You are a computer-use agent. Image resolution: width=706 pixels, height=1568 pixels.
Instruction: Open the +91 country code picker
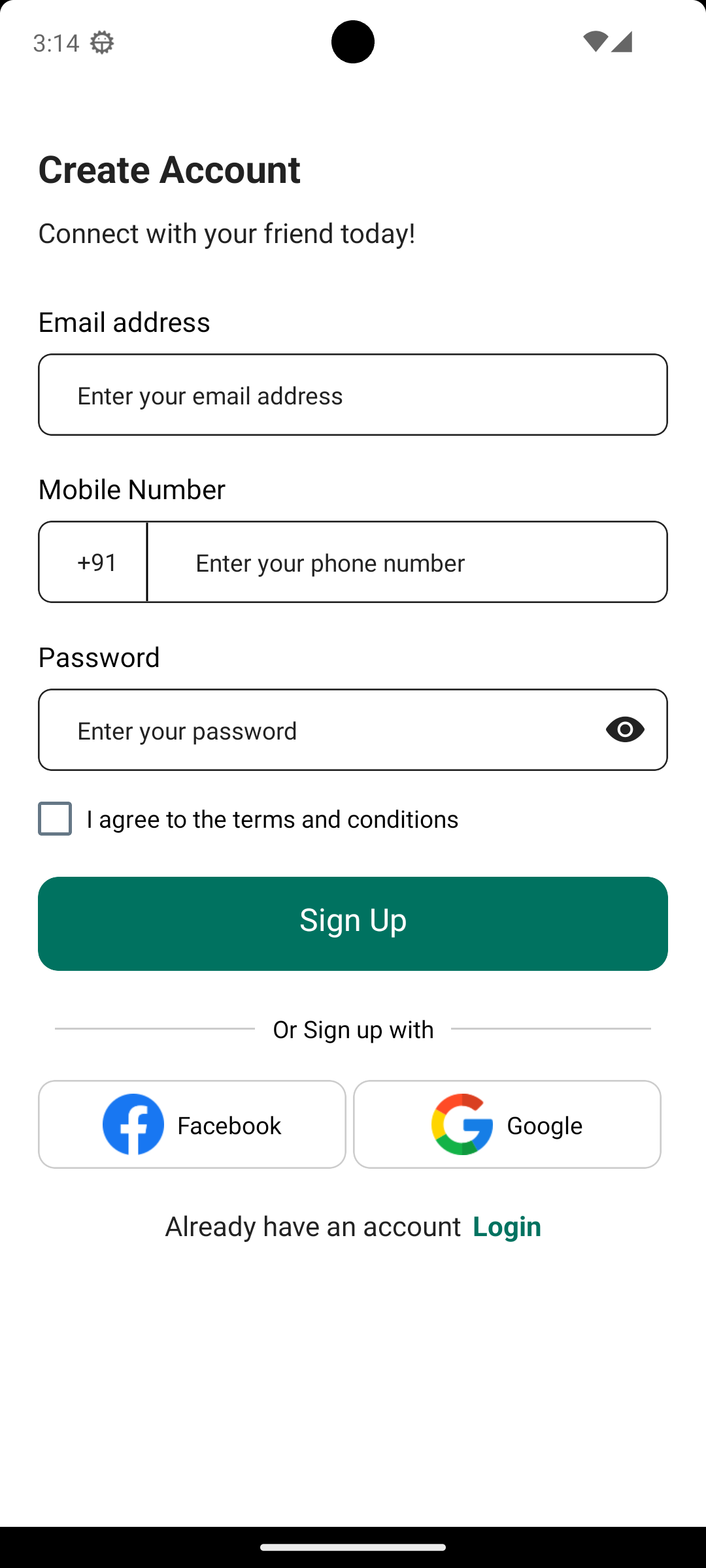point(96,562)
